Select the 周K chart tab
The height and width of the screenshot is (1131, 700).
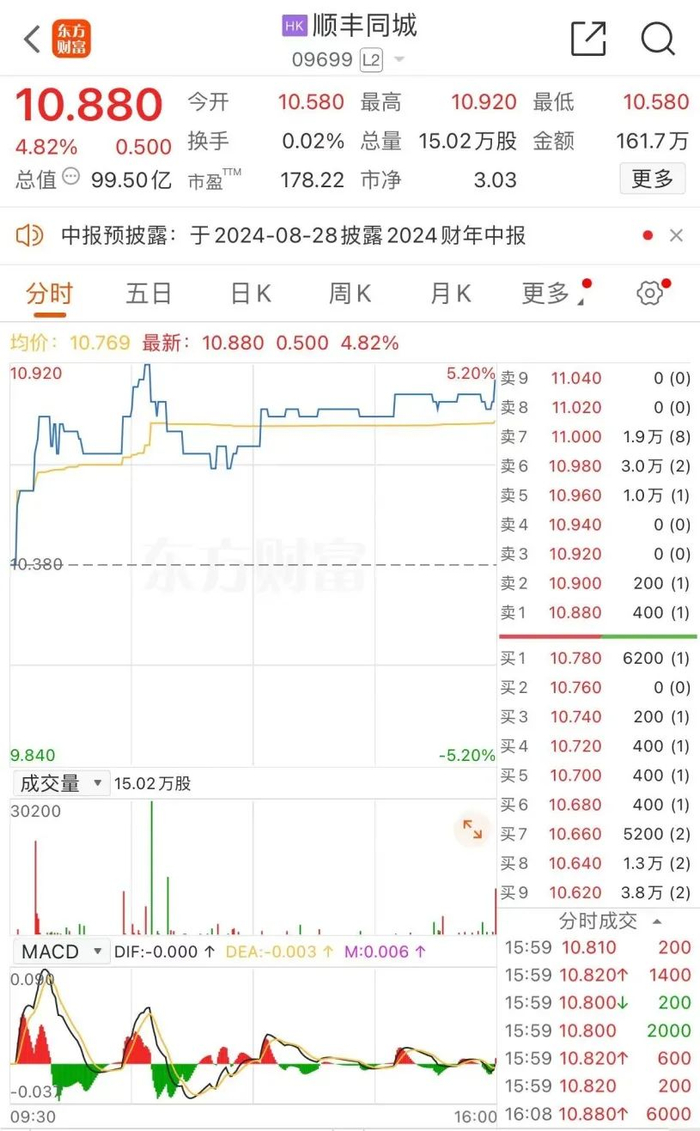pyautogui.click(x=350, y=293)
